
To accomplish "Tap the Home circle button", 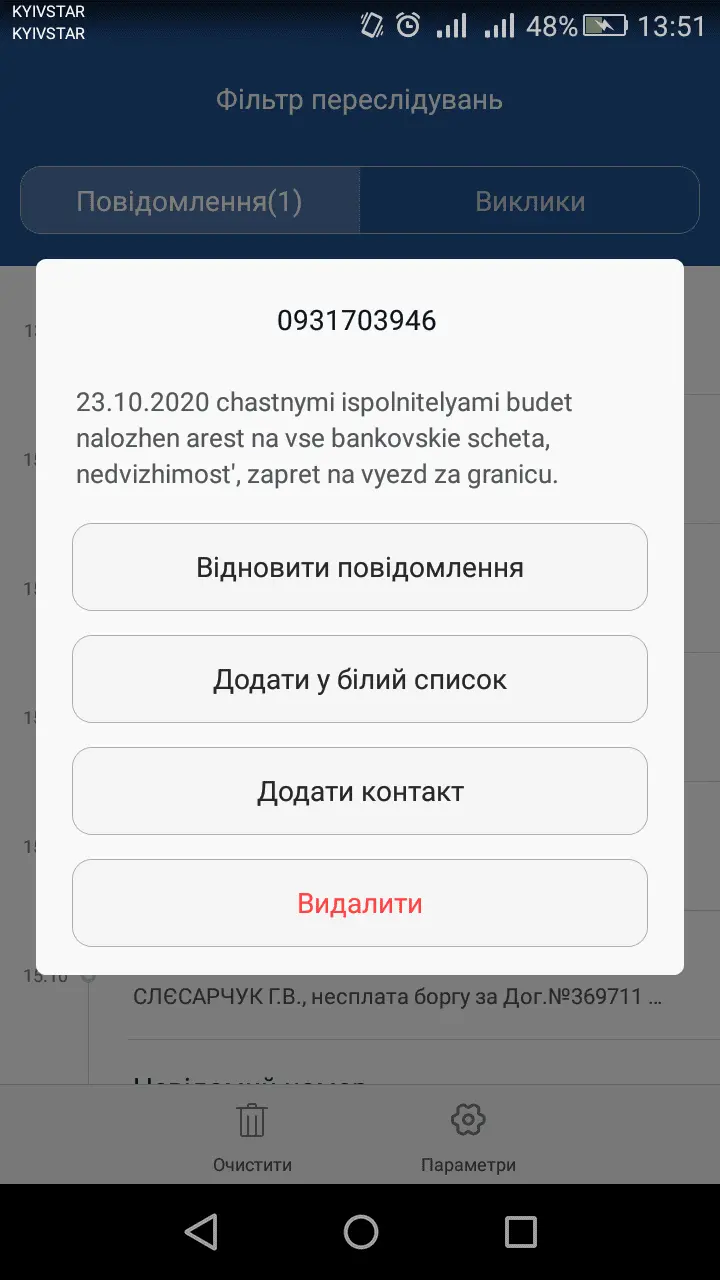I will point(360,1231).
